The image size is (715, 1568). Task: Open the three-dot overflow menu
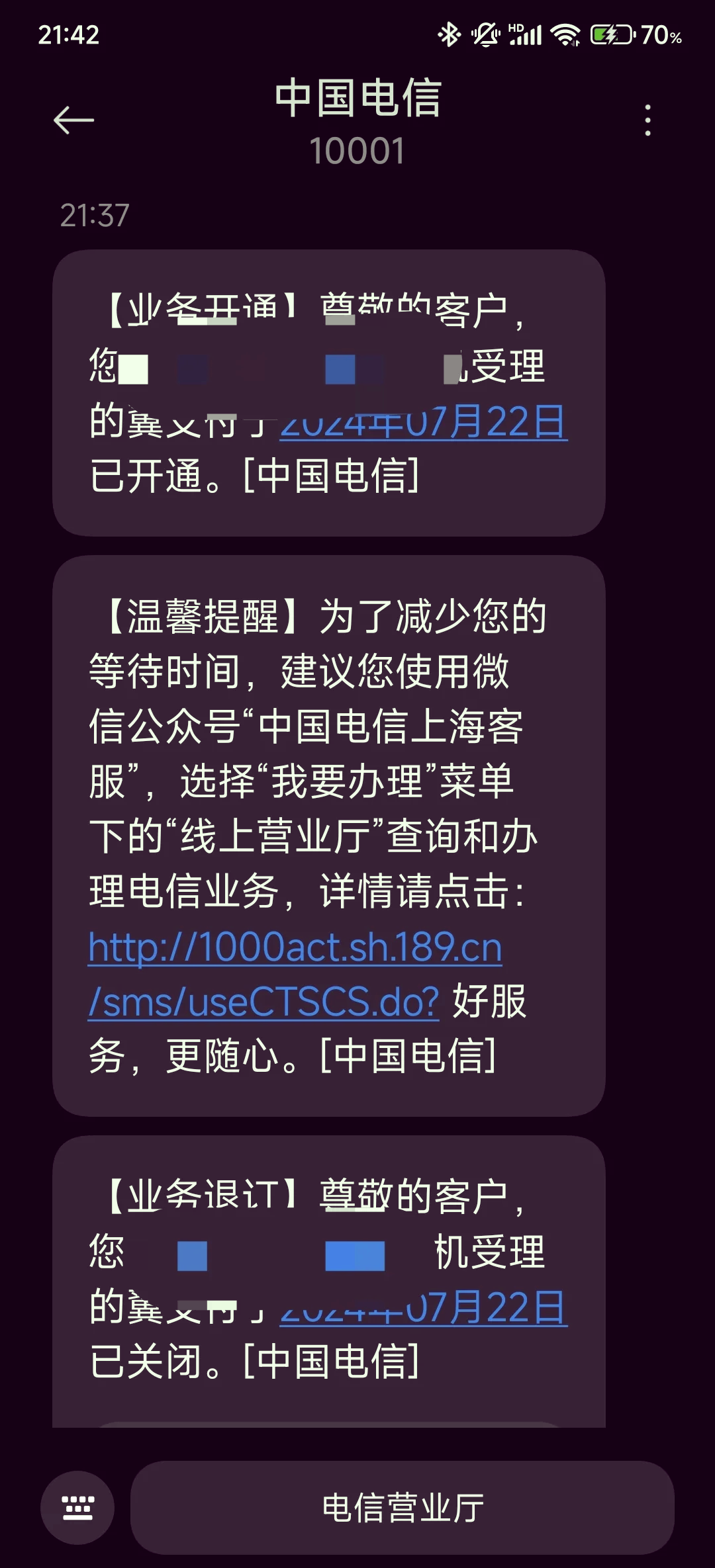[x=647, y=120]
